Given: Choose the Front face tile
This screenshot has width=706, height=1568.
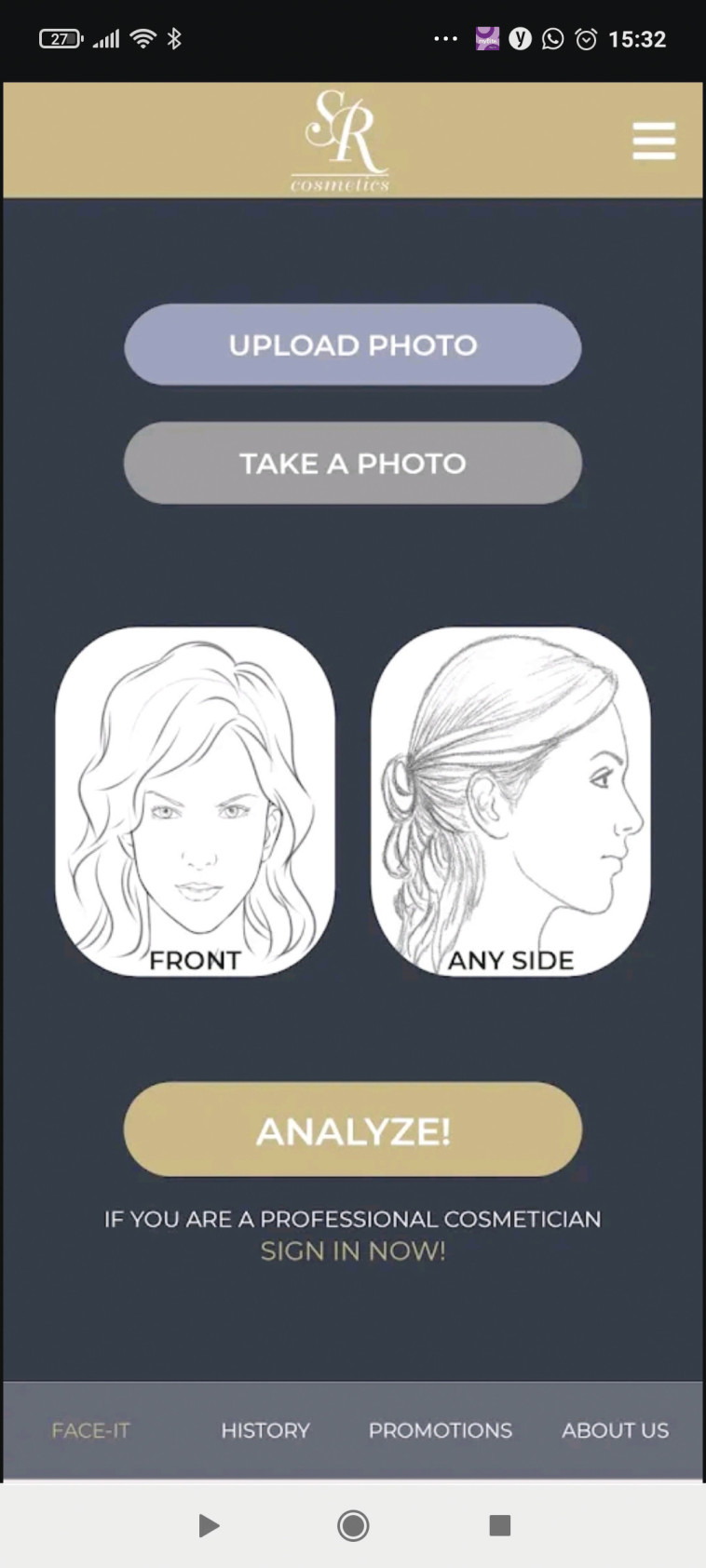Looking at the screenshot, I should 196,801.
